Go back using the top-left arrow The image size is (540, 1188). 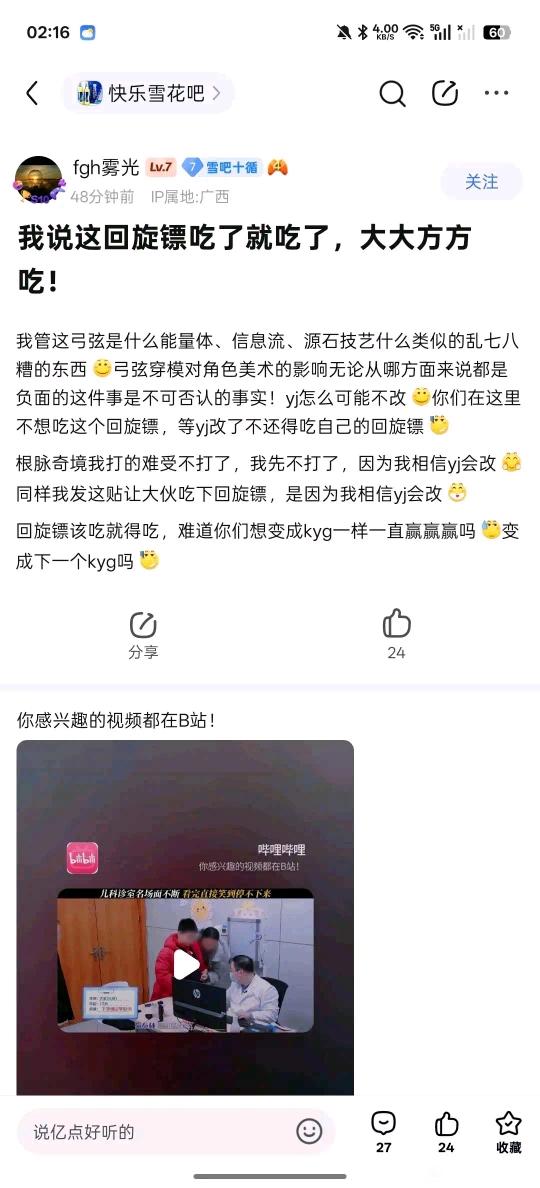click(x=32, y=93)
